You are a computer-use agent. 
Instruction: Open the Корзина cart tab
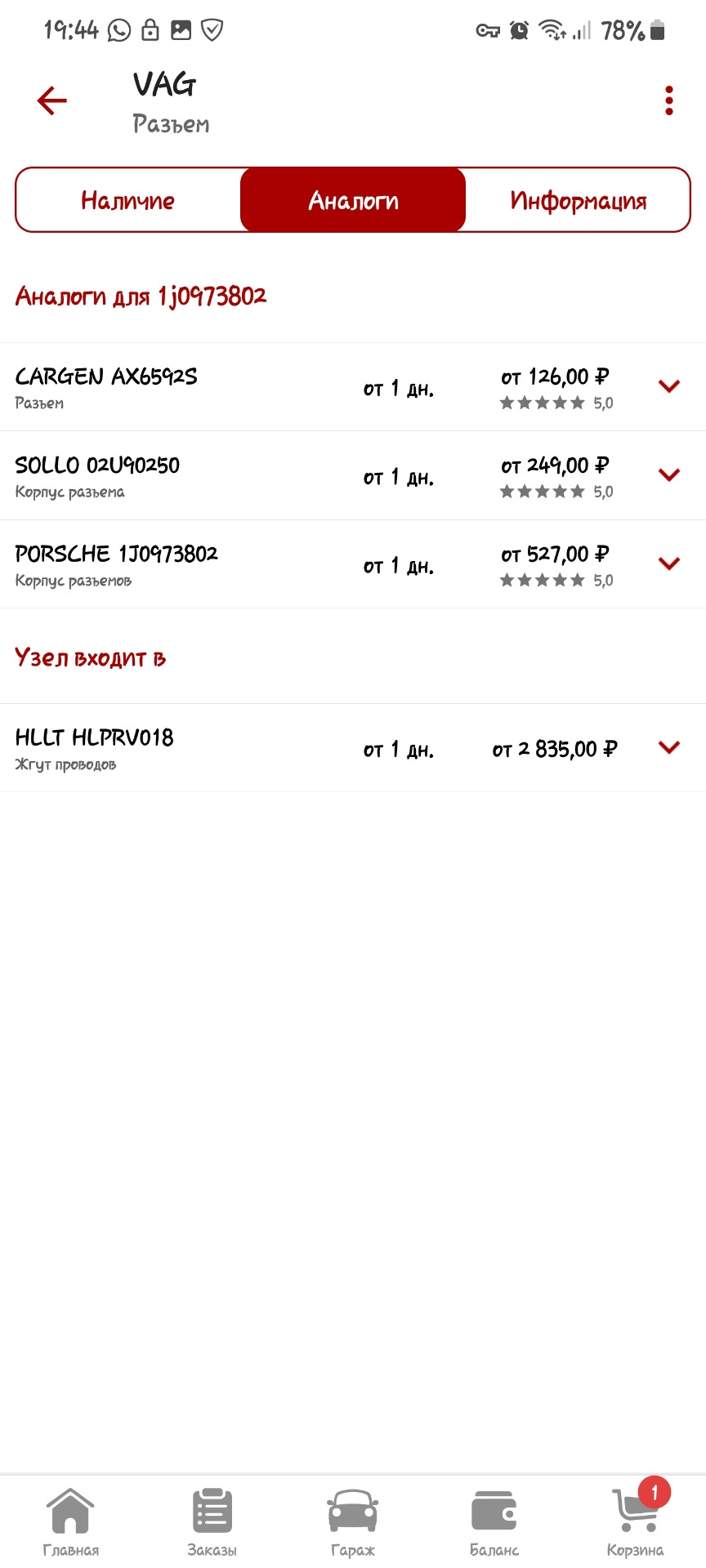(636, 1522)
